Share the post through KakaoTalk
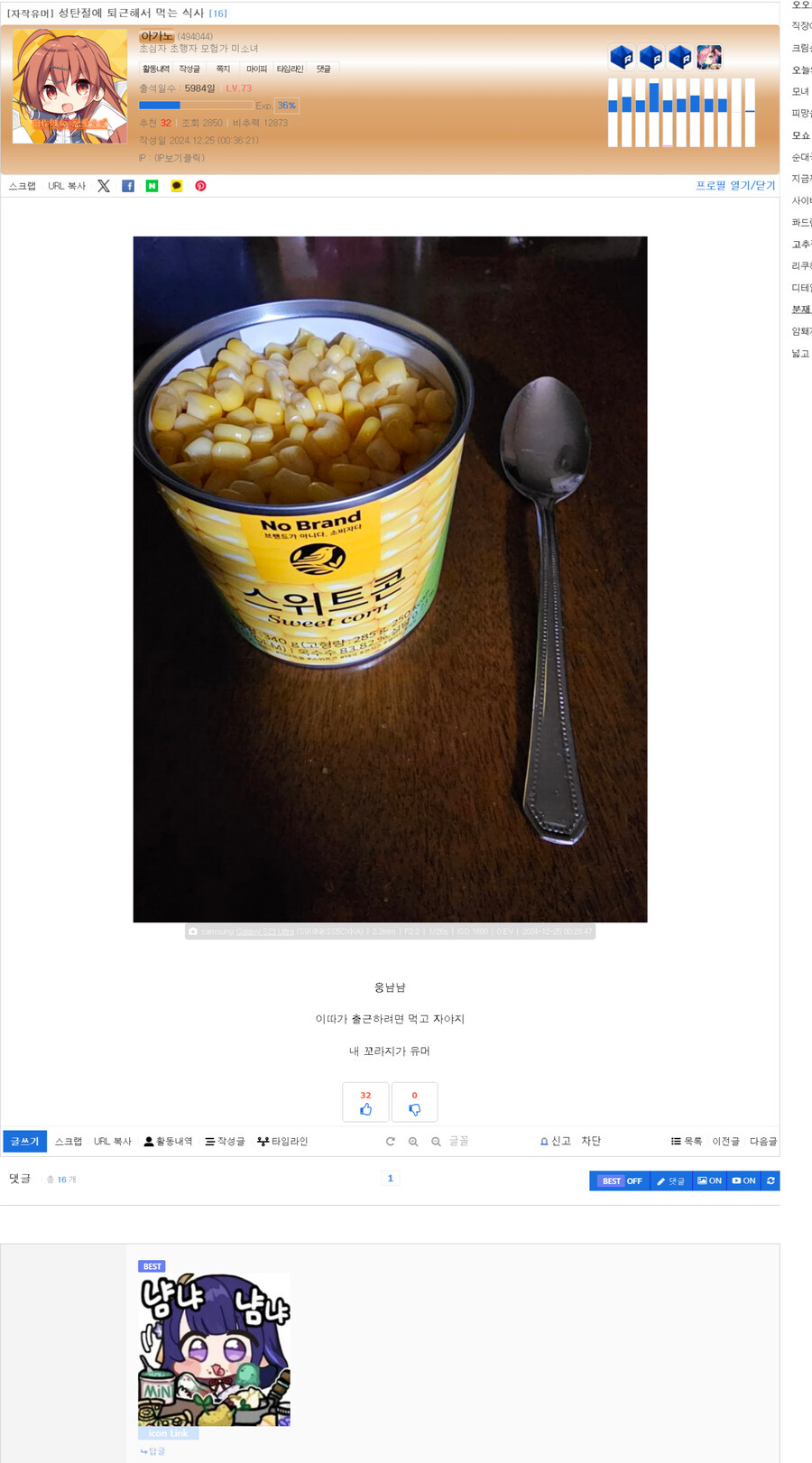The height and width of the screenshot is (1463, 812). coord(176,186)
